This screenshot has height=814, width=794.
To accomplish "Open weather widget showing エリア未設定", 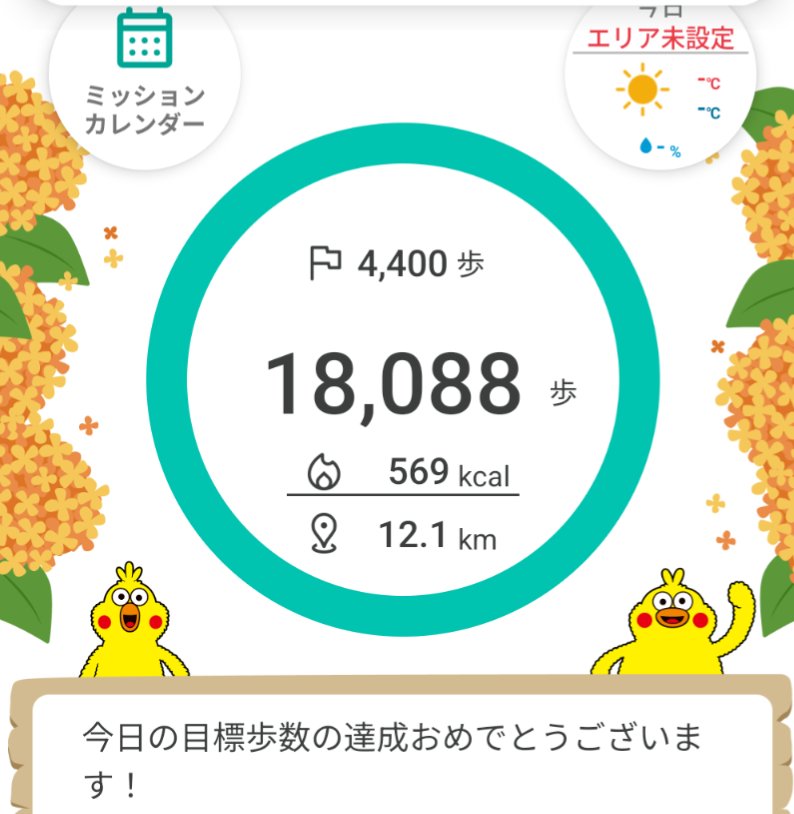I will pos(660,85).
